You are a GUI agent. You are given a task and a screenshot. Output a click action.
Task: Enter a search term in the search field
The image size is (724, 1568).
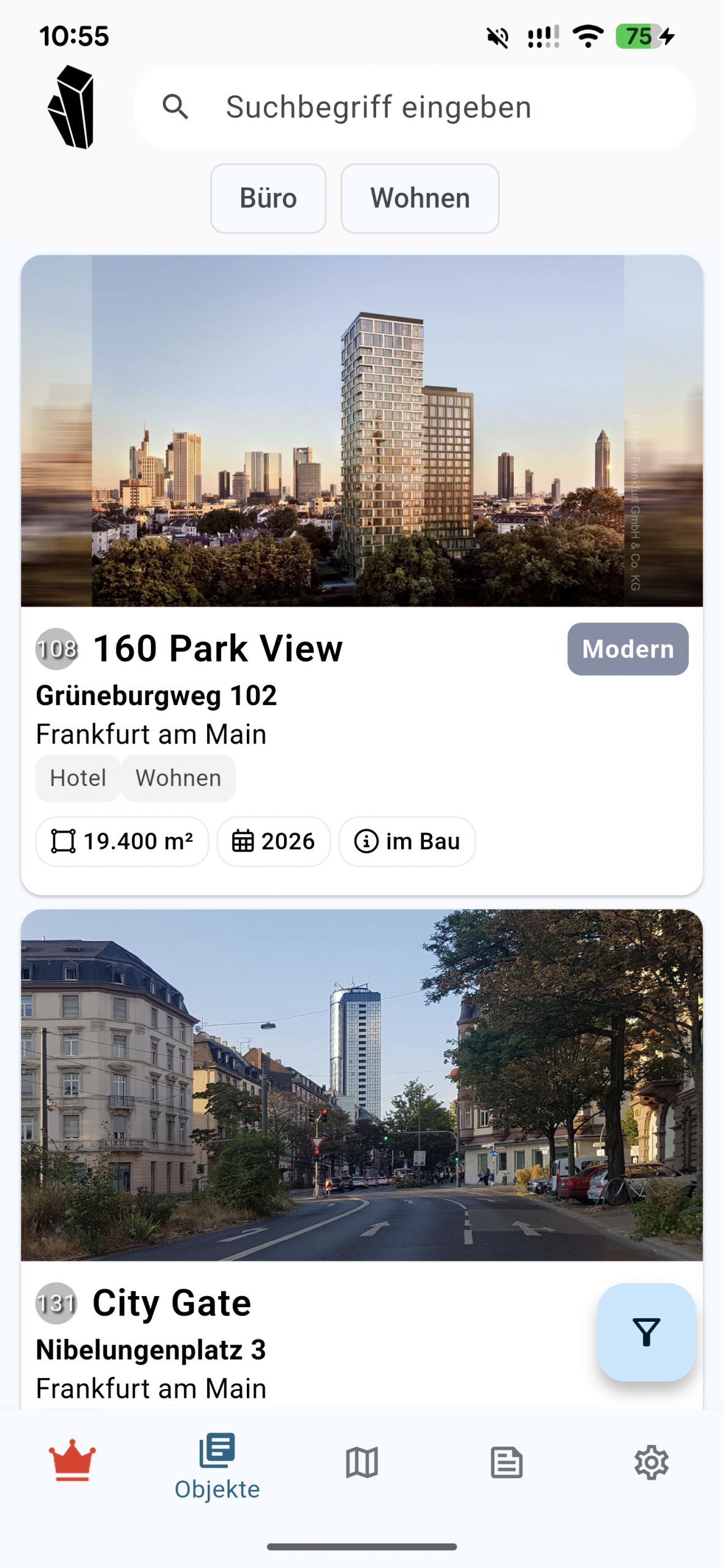click(x=414, y=107)
